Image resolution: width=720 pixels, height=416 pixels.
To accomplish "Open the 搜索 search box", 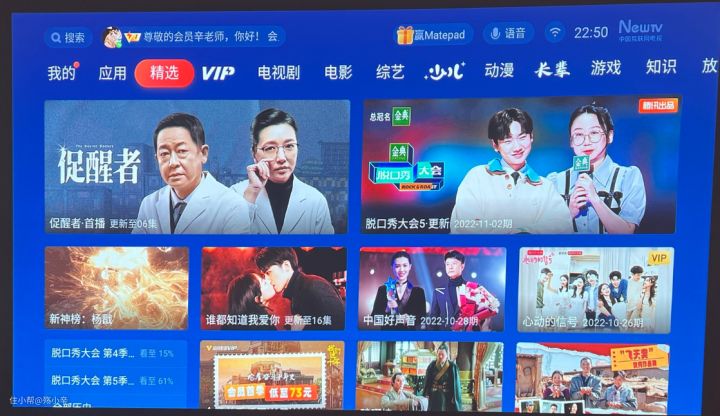I will pos(68,37).
